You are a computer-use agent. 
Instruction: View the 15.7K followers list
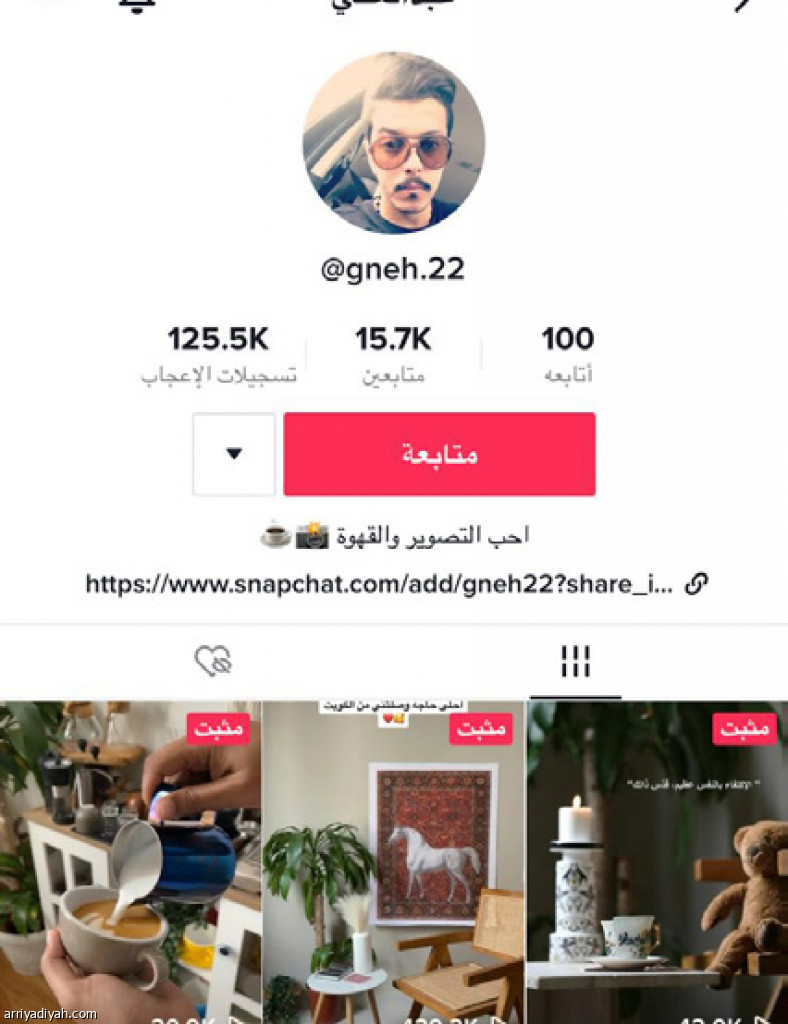393,354
